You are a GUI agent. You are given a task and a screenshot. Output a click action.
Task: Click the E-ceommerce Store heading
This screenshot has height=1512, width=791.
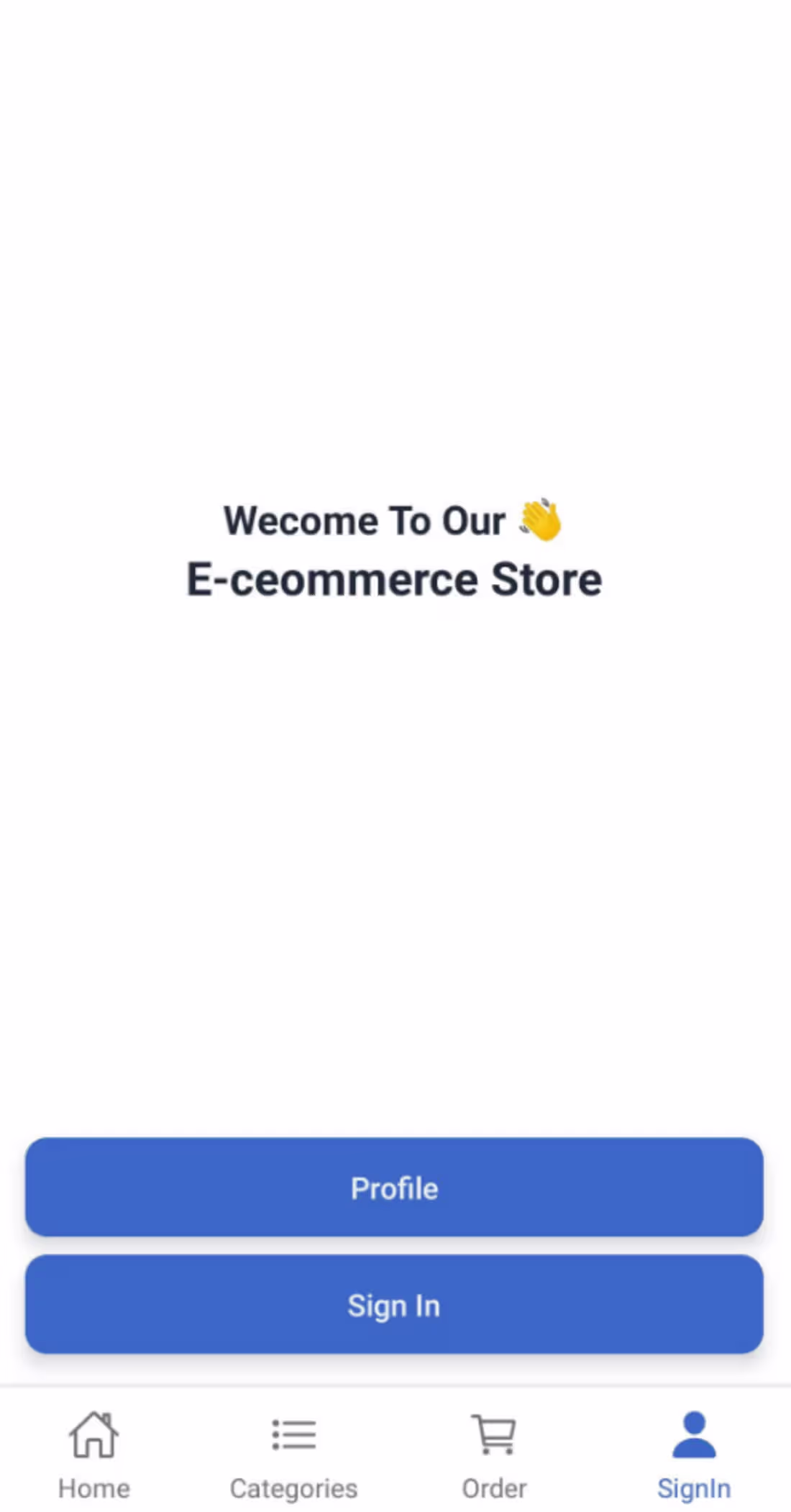tap(394, 578)
